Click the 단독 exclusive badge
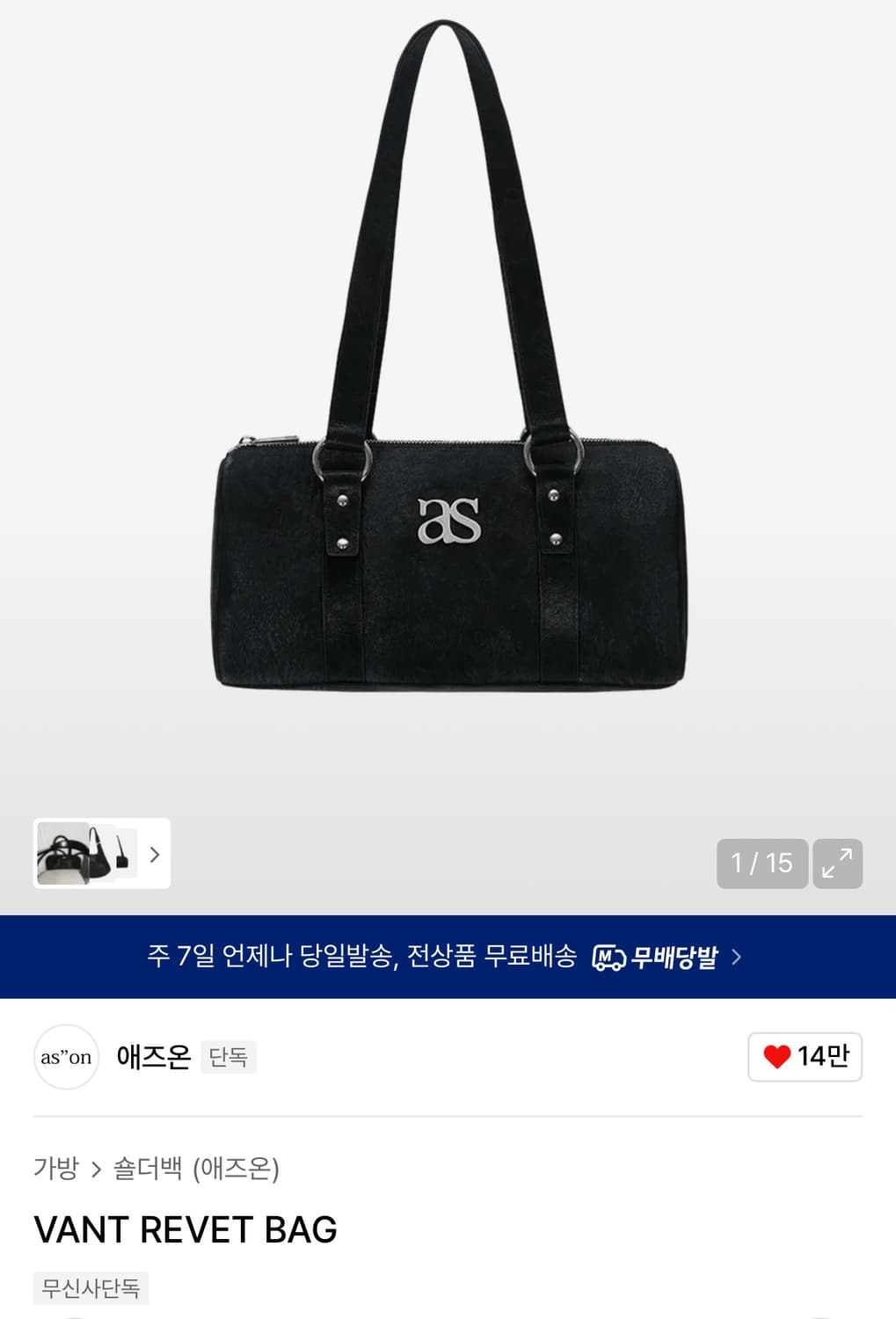Image resolution: width=896 pixels, height=1319 pixels. [x=228, y=1056]
